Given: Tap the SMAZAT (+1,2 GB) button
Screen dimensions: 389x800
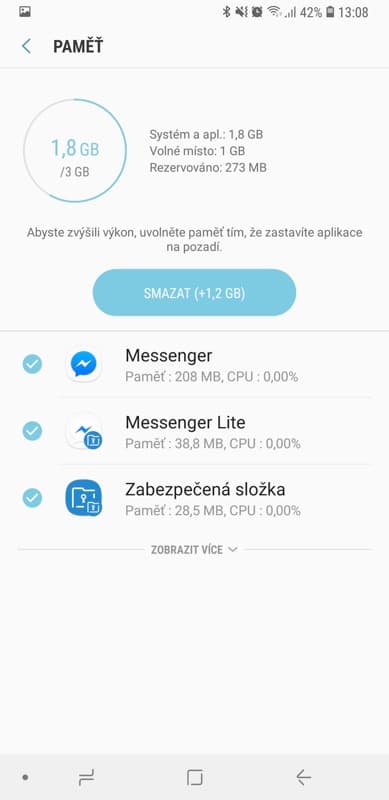Looking at the screenshot, I should coord(194,293).
